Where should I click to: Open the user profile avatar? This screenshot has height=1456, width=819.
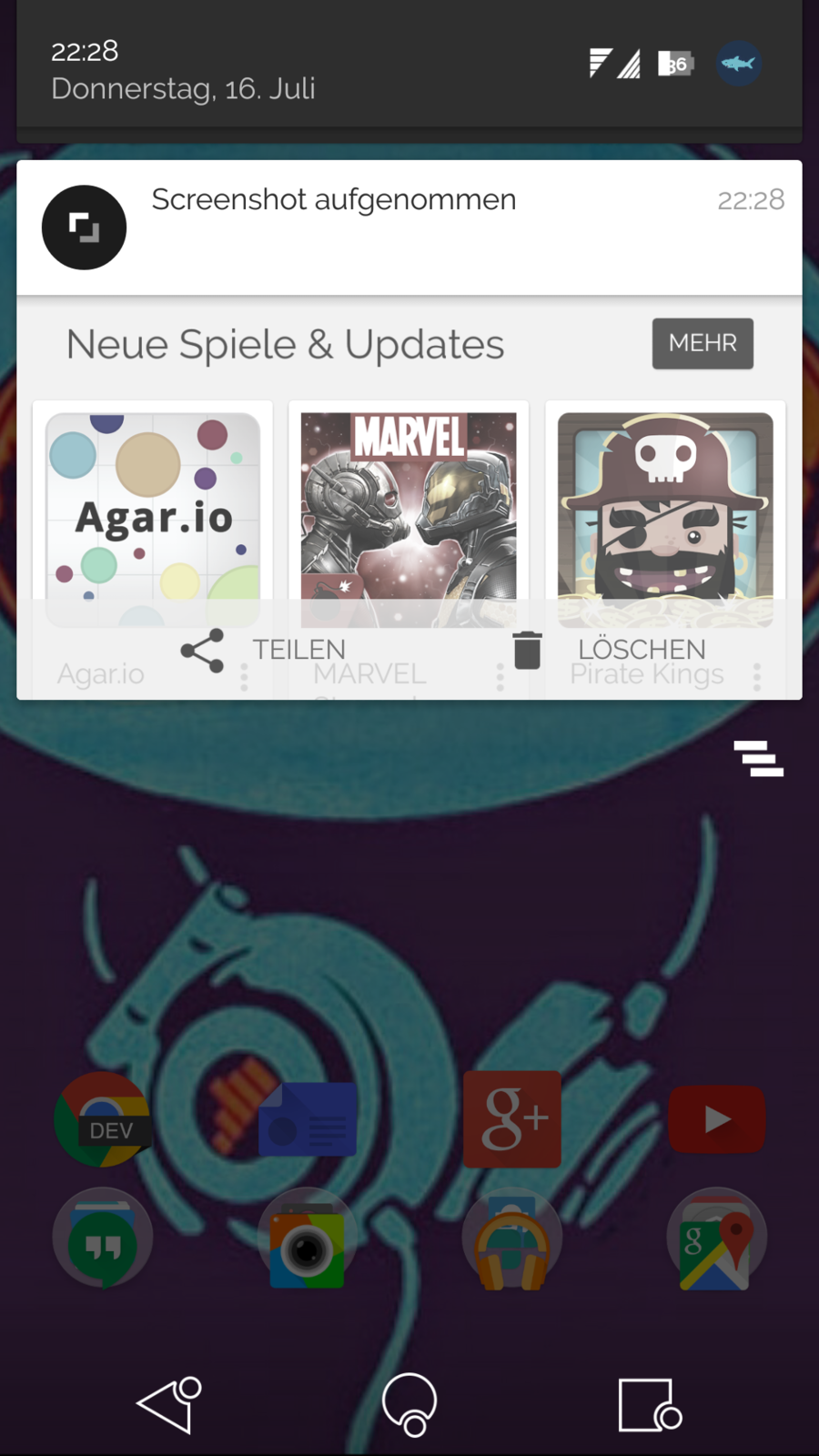pos(738,64)
